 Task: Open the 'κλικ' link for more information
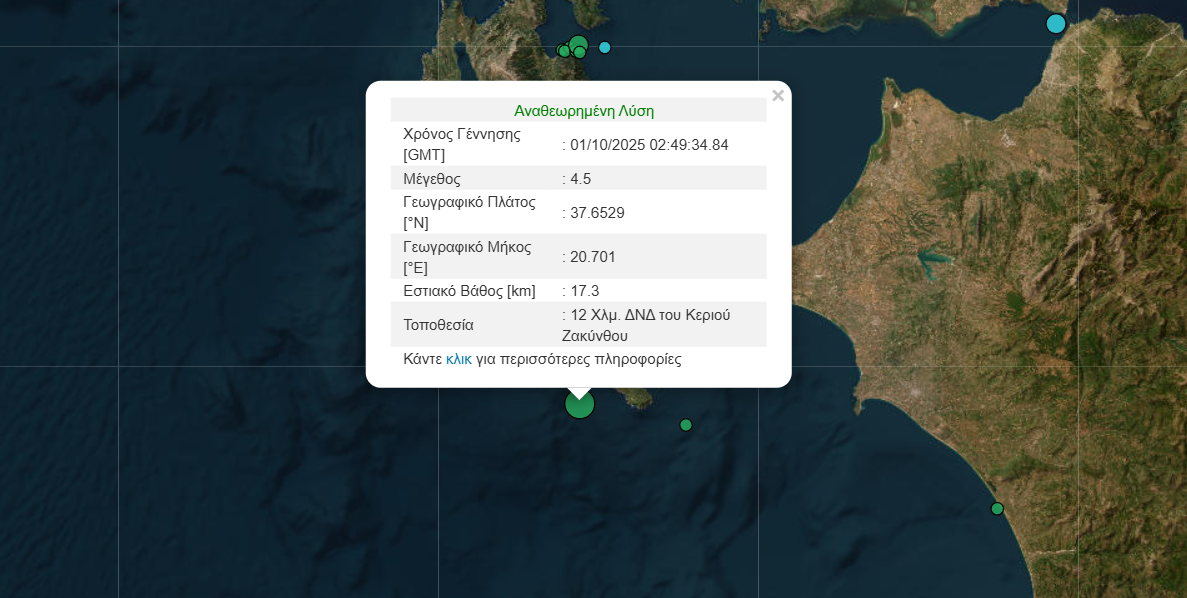[459, 359]
